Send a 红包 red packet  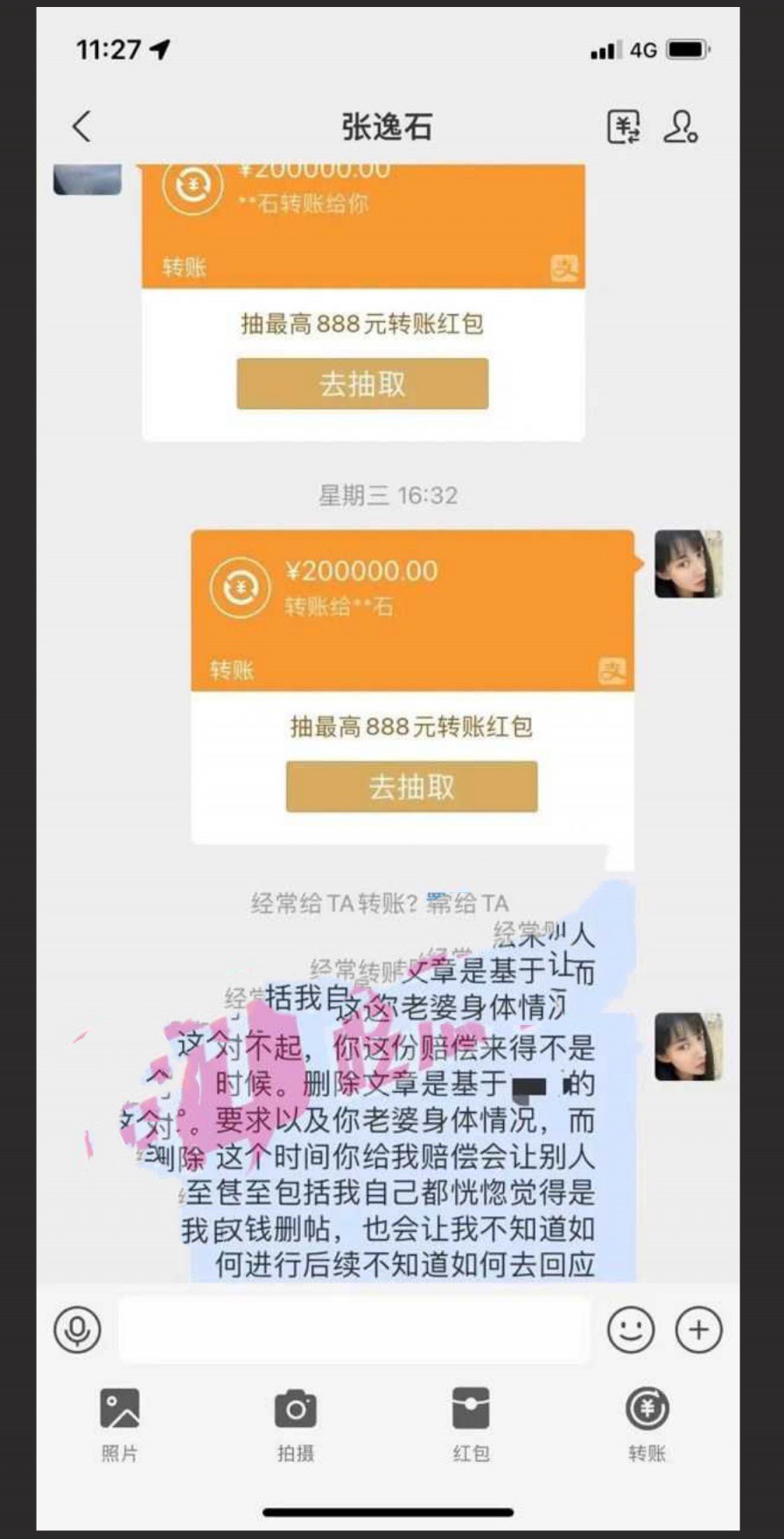tap(471, 1423)
